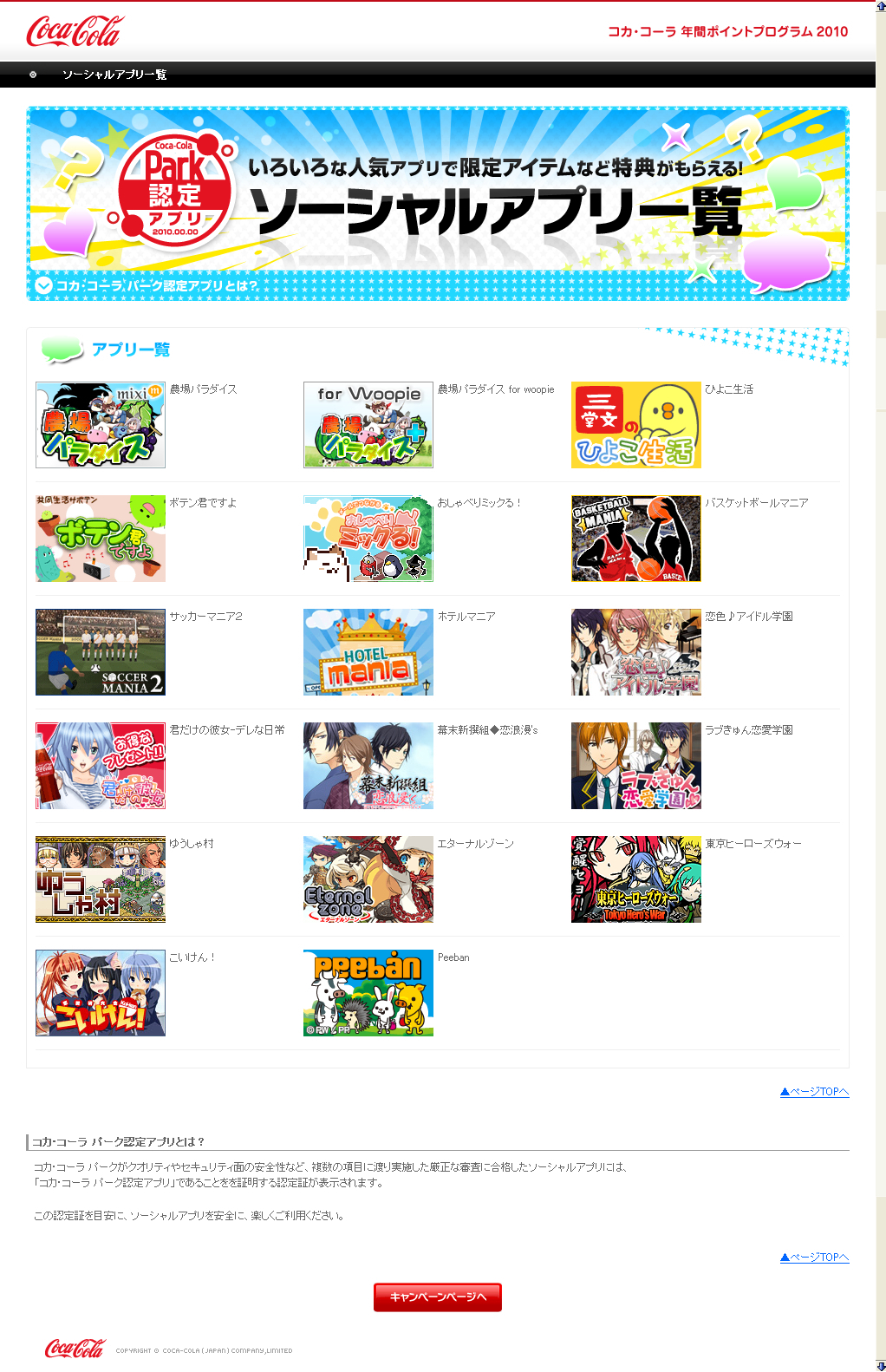Viewport: 886px width, 1372px height.
Task: Select サッカーマニア2 app
Action: pos(101,652)
